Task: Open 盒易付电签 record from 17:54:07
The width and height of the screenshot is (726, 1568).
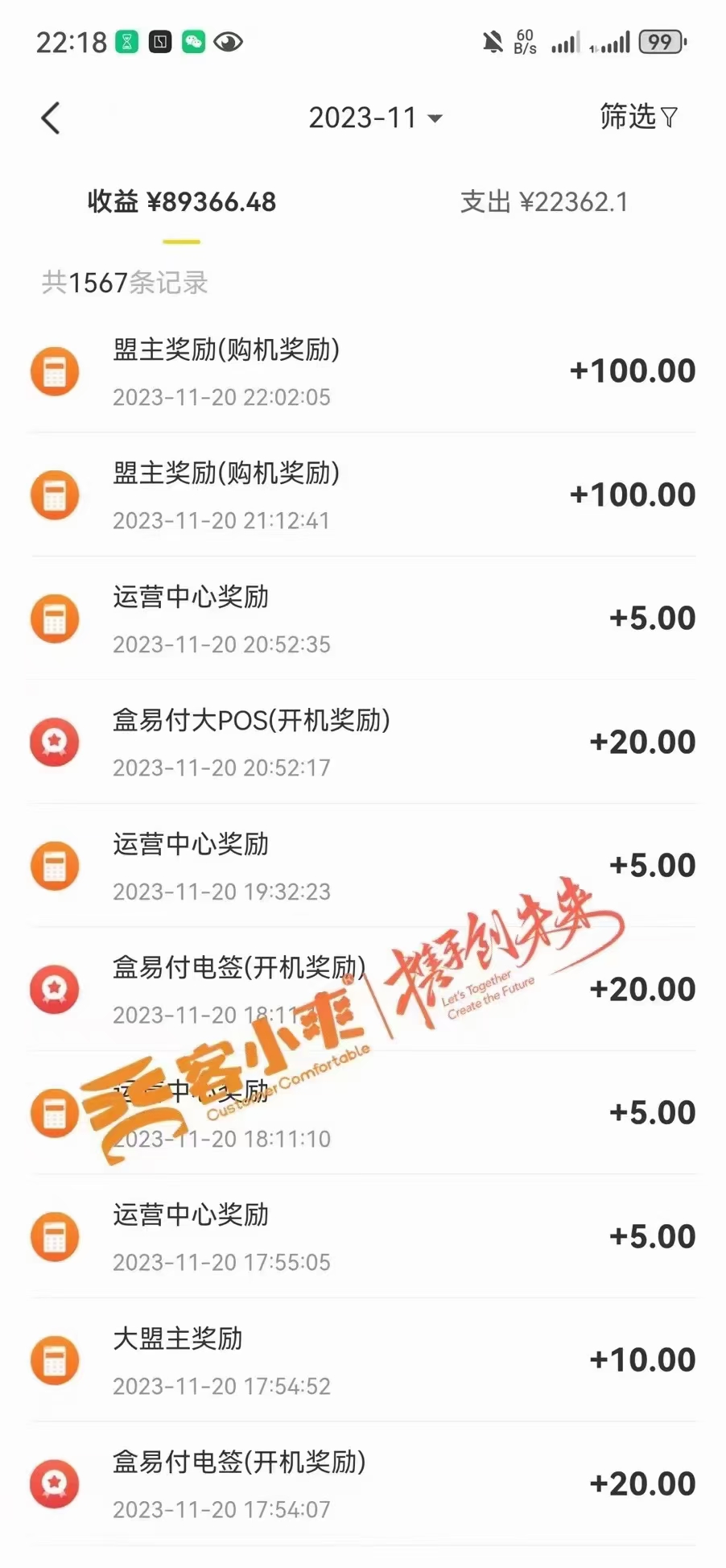Action: pos(362,1484)
